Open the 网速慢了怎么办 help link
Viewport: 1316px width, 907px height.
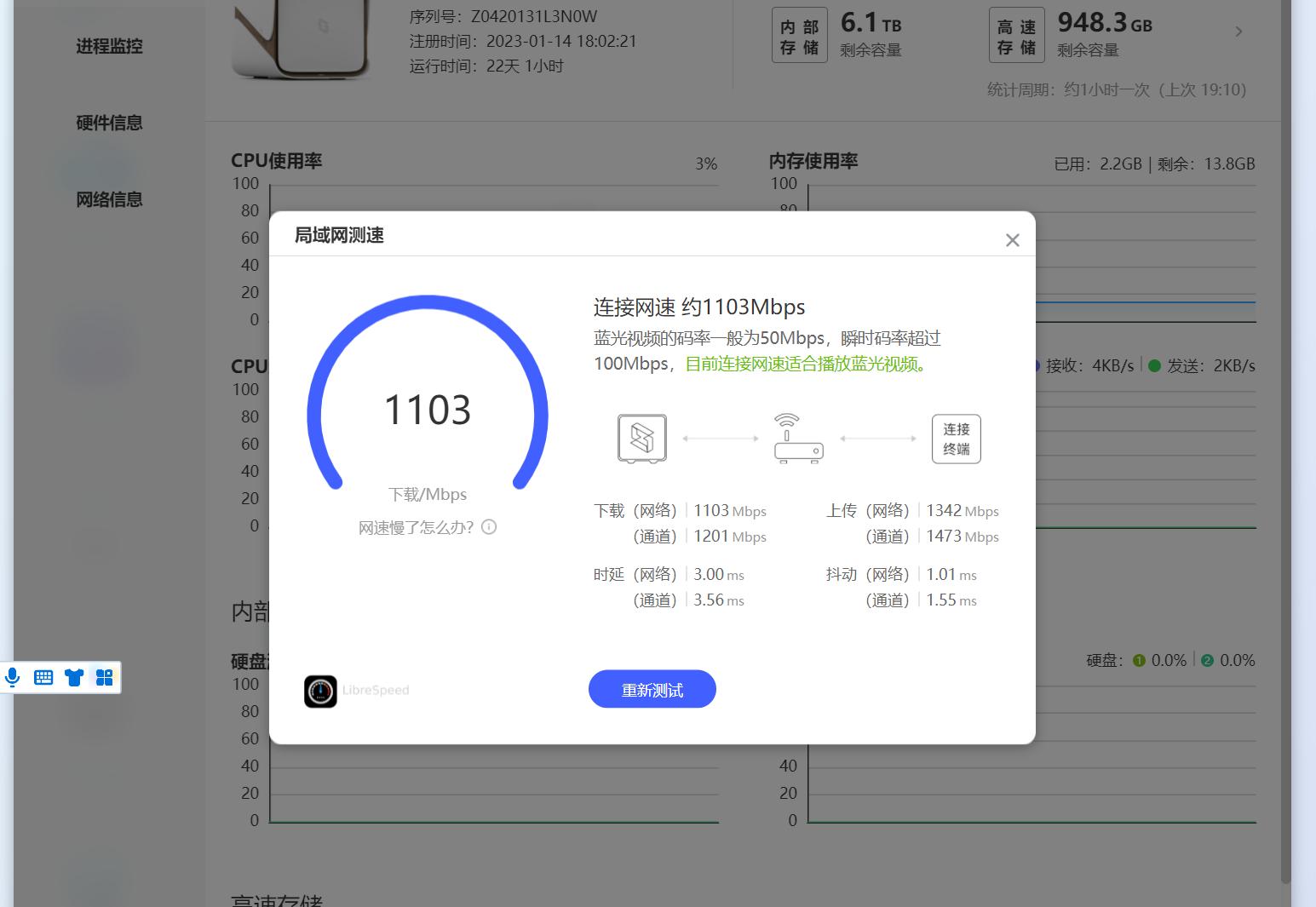point(427,527)
